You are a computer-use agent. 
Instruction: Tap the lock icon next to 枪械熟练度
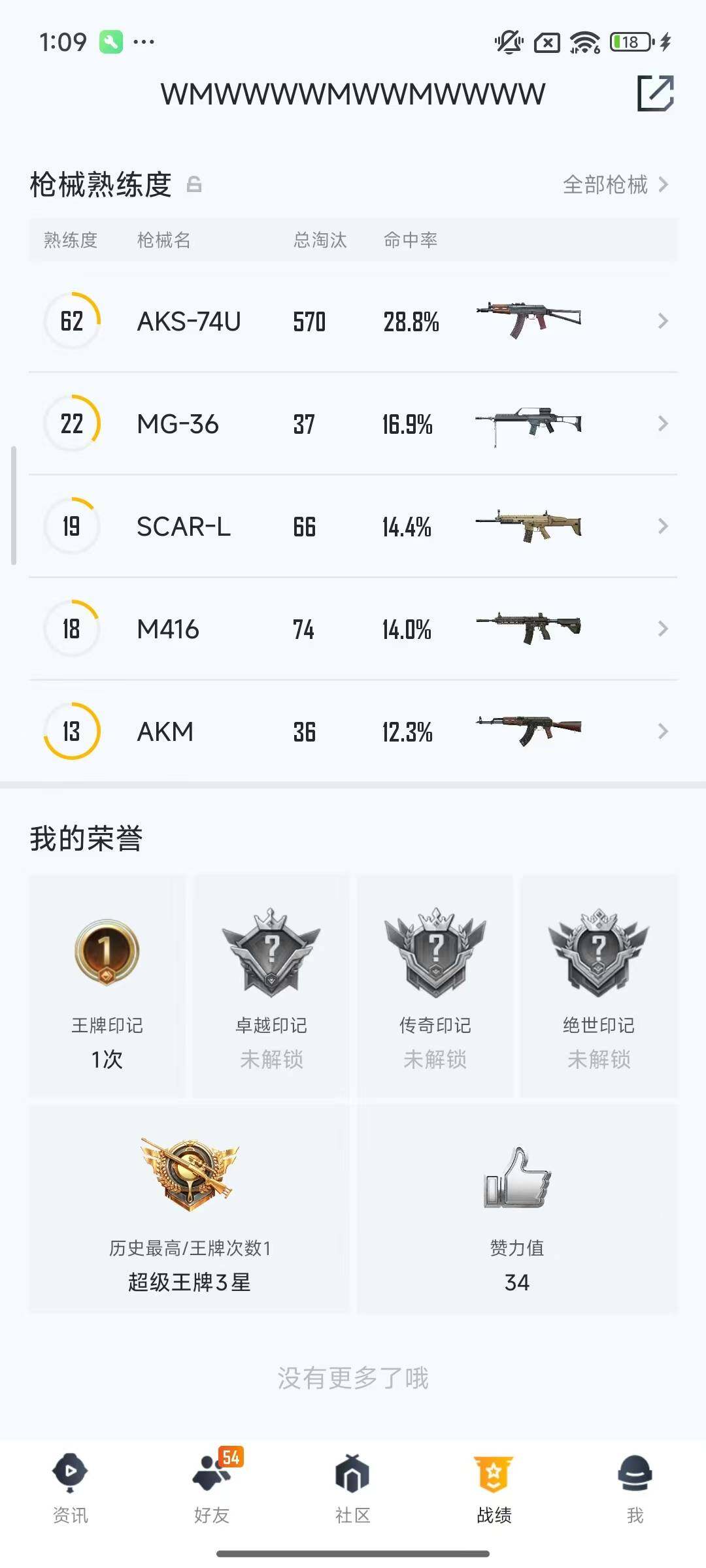(x=193, y=185)
